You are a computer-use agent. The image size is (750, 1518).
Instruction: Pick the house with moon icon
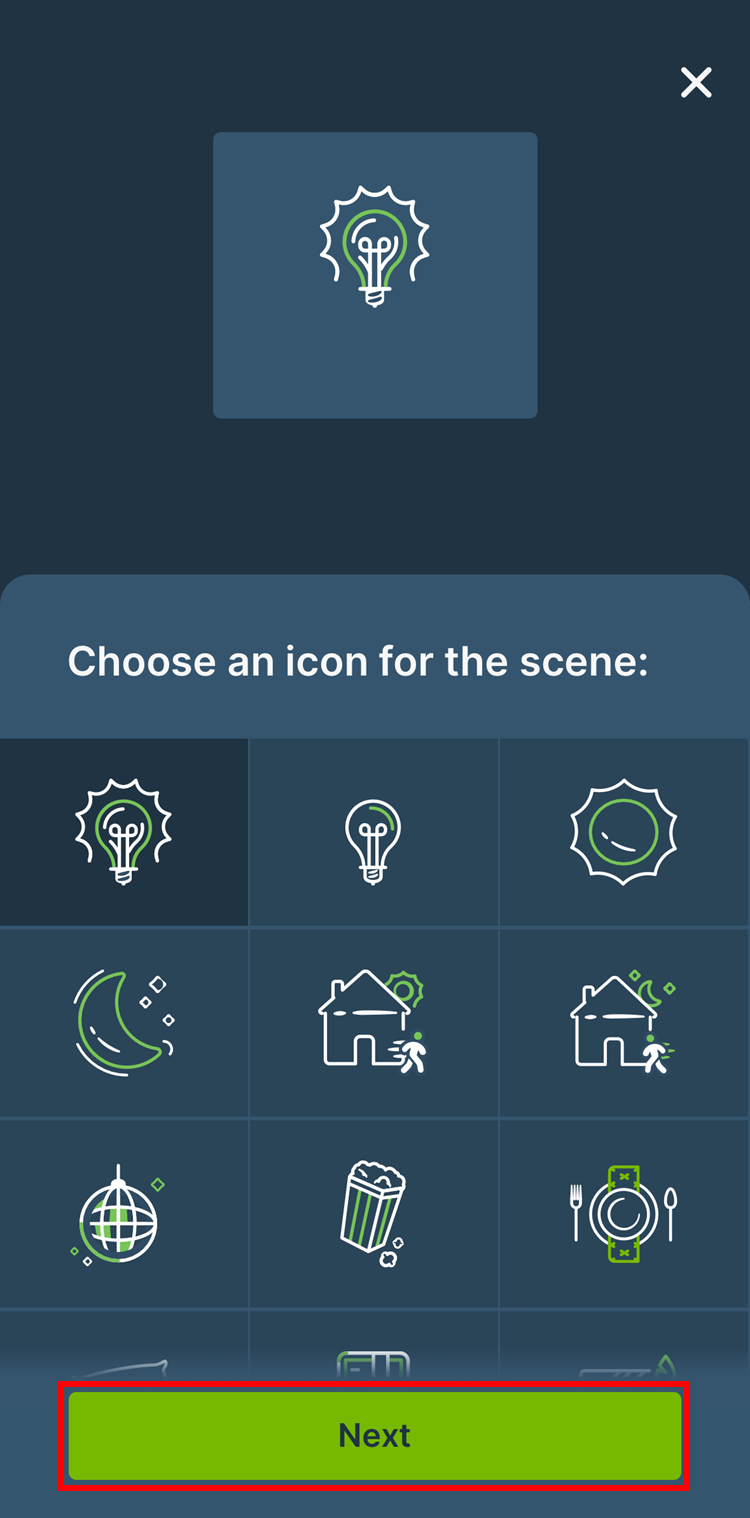click(x=624, y=1022)
